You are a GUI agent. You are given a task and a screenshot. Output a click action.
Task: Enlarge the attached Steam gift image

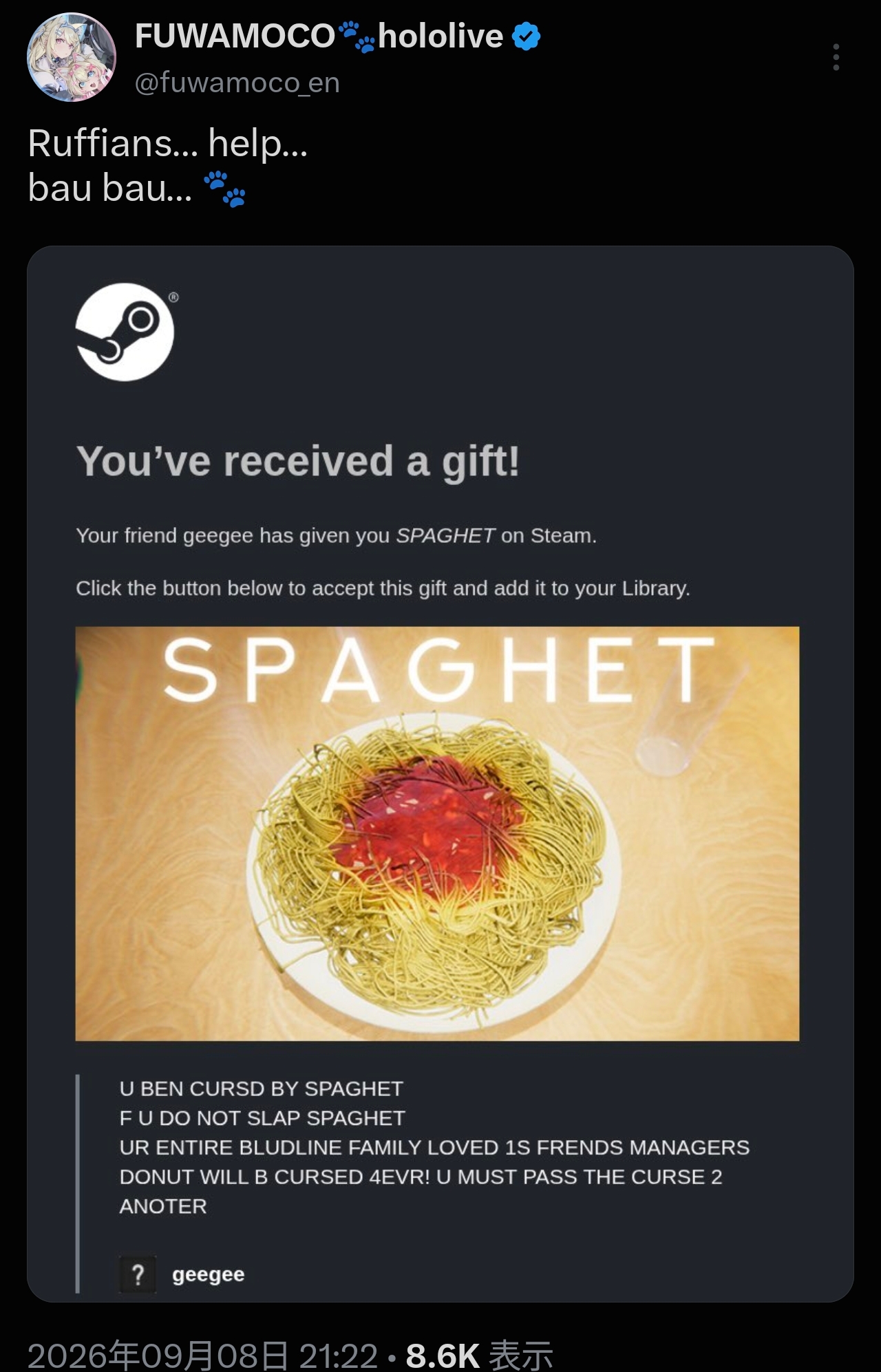point(440,773)
